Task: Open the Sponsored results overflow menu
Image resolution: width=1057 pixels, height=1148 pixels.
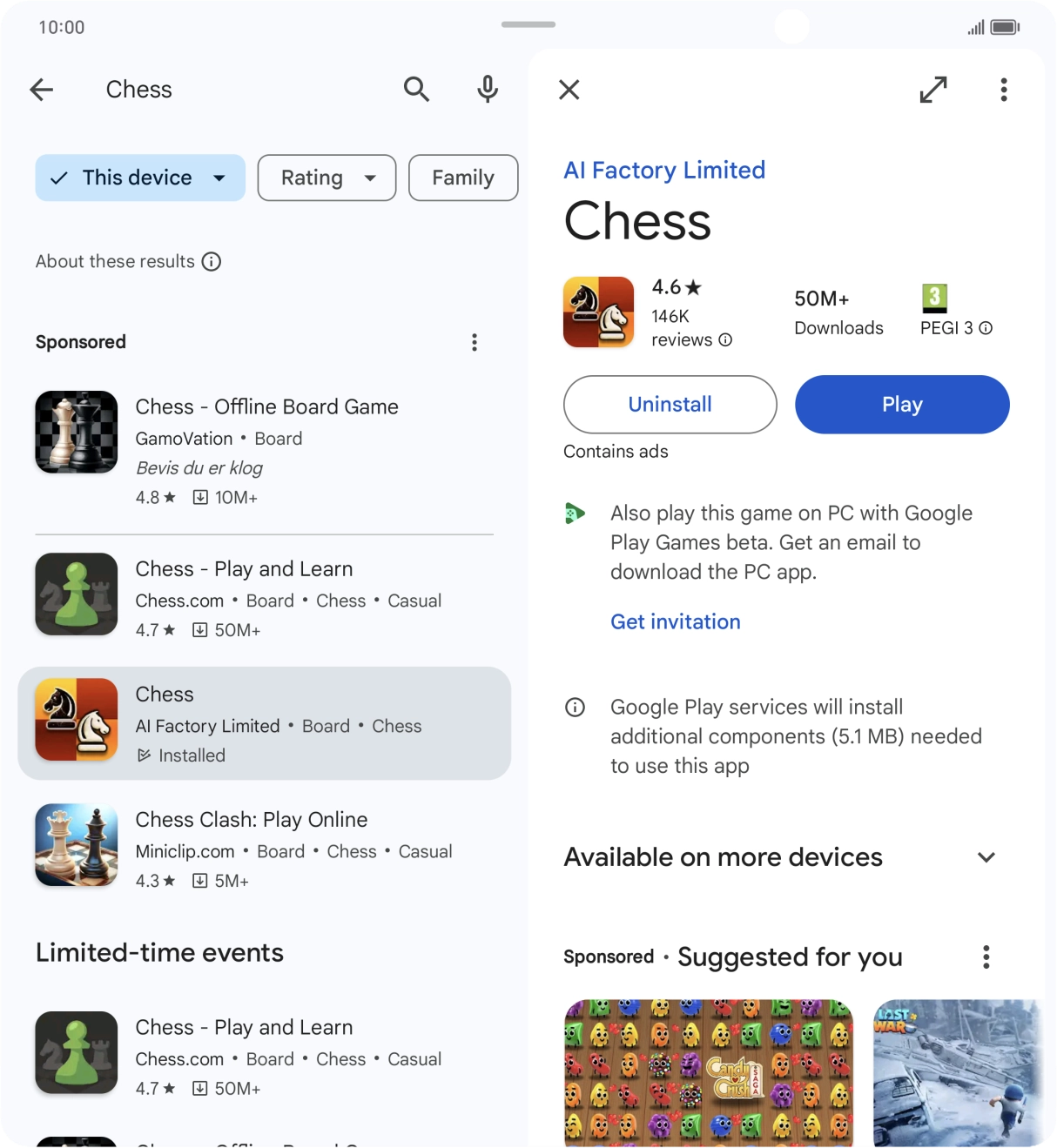Action: pyautogui.click(x=475, y=342)
